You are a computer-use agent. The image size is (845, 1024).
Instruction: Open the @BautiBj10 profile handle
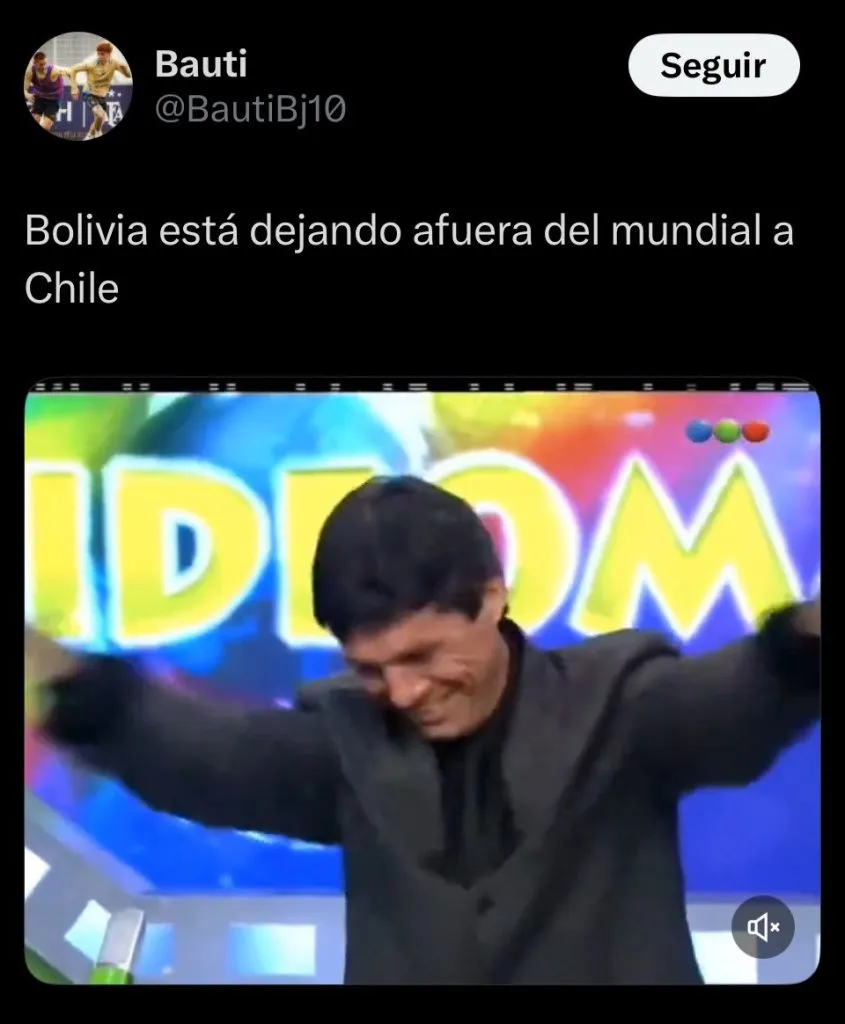coord(251,109)
